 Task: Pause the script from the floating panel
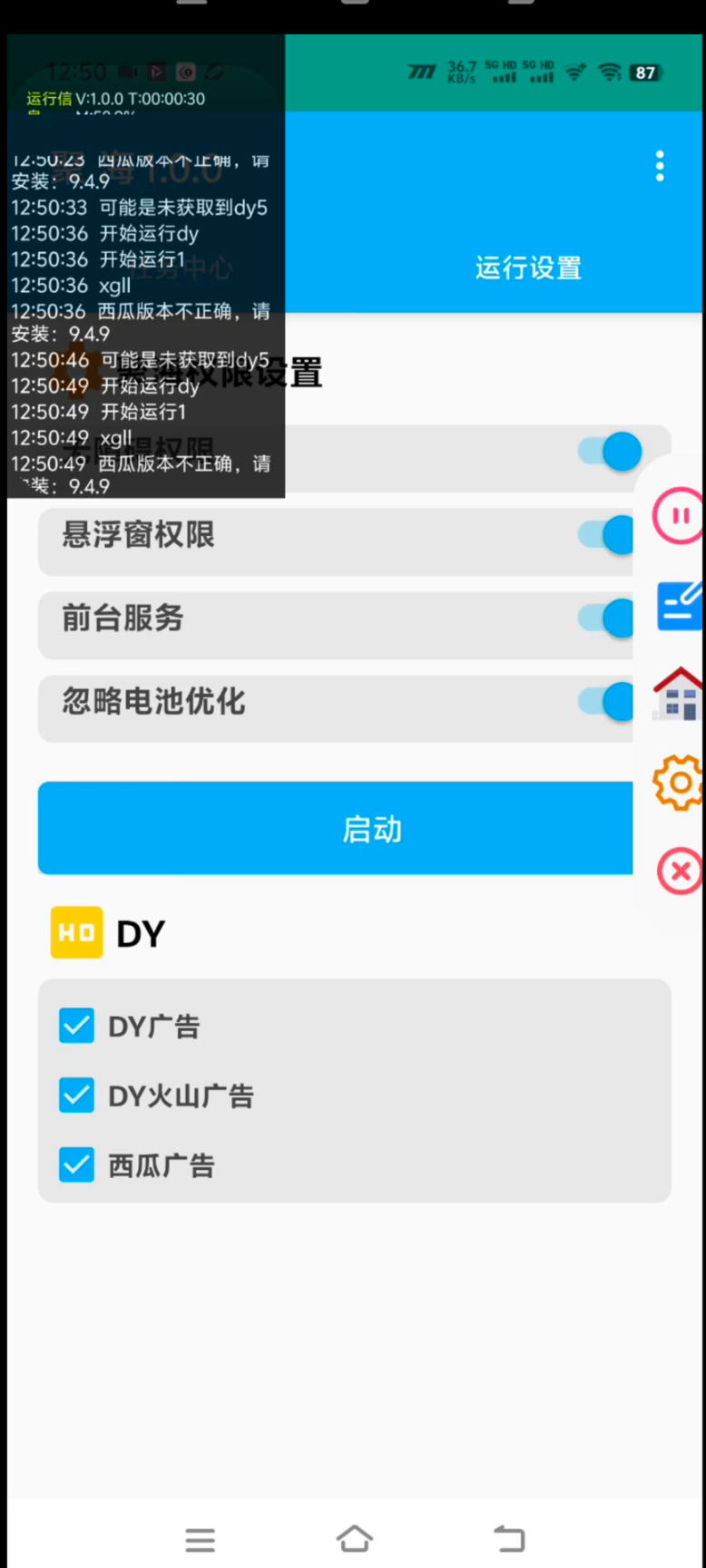coord(679,516)
